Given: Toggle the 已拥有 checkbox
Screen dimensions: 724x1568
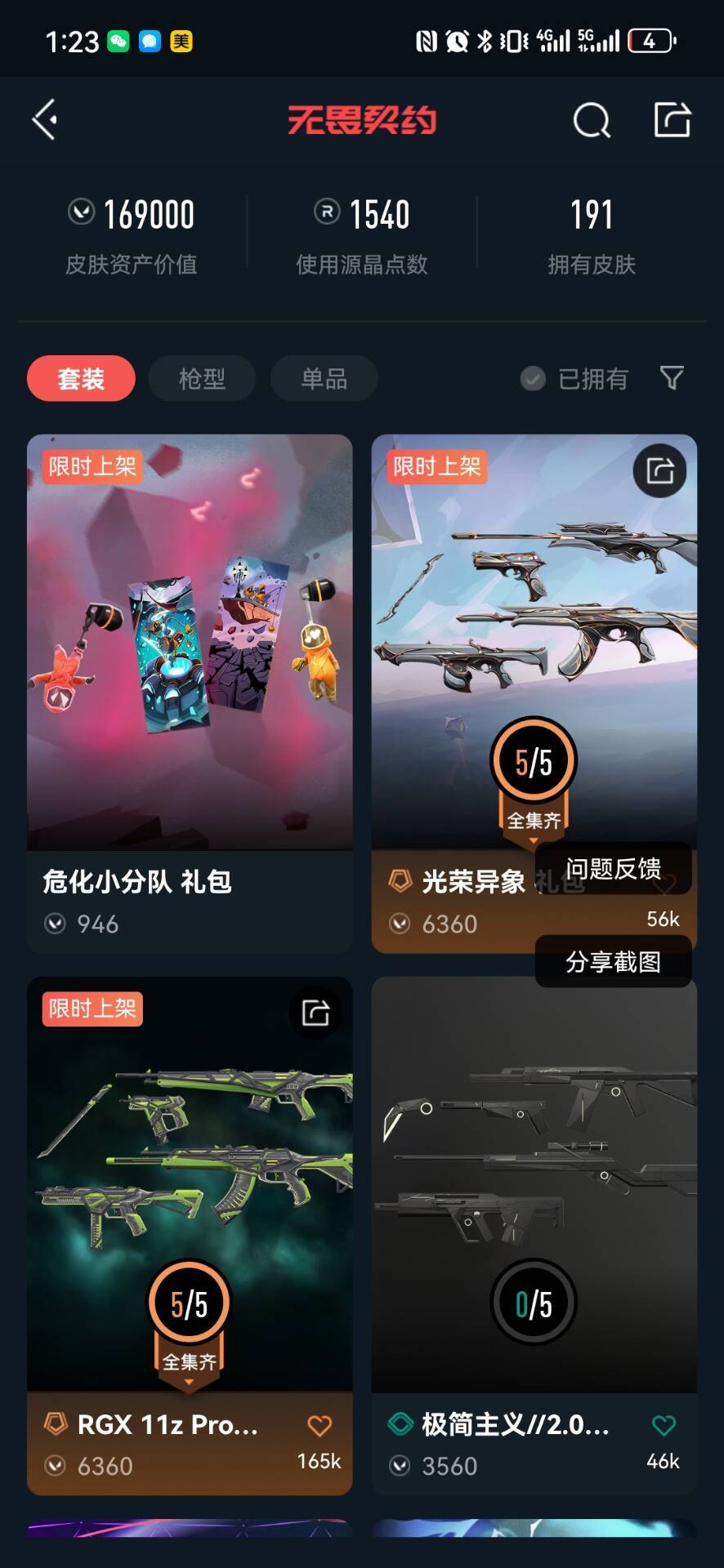Looking at the screenshot, I should tap(574, 378).
